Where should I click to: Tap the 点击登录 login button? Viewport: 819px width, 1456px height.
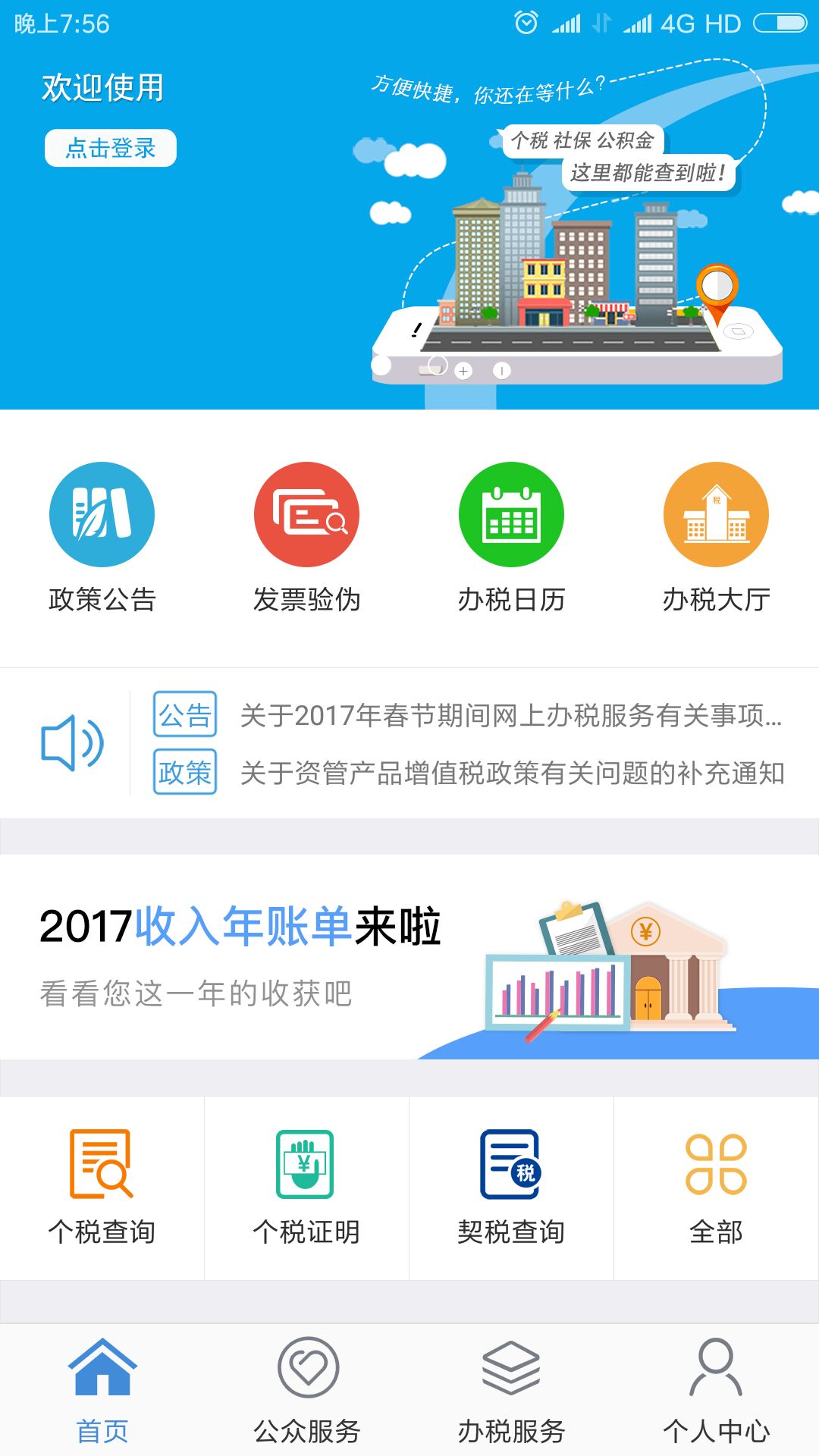[111, 149]
